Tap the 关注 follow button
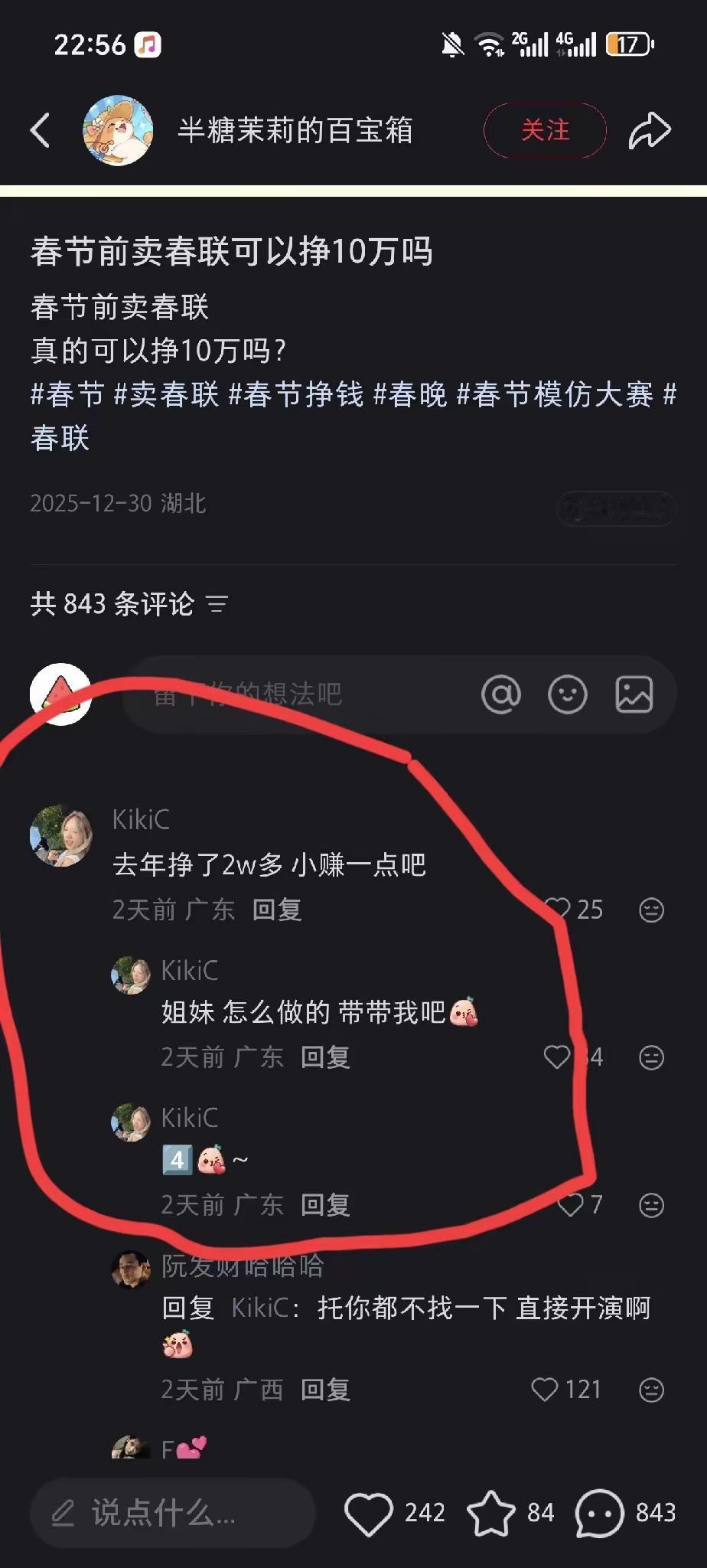 (544, 130)
